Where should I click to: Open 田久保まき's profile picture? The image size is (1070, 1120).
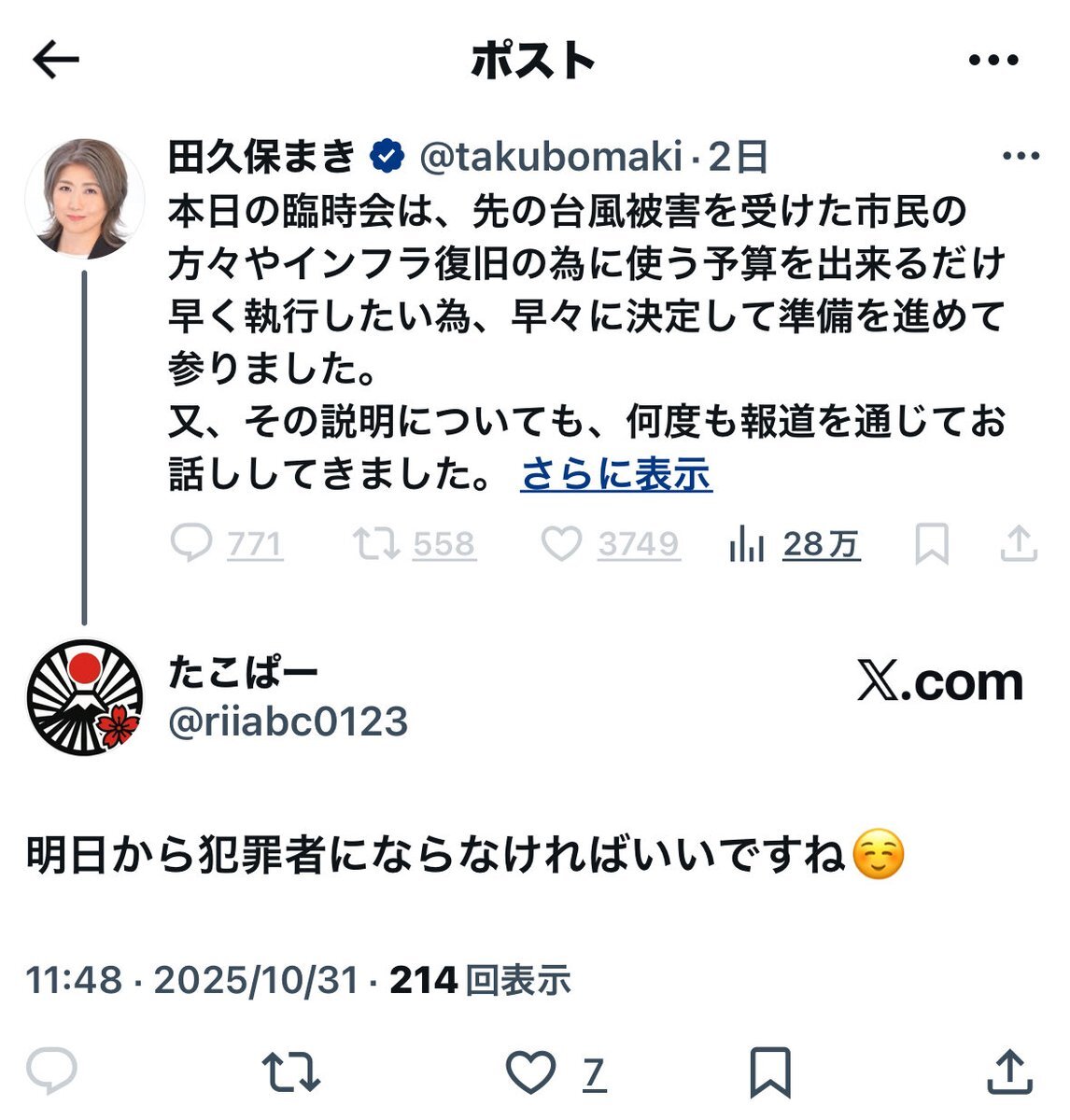coord(85,198)
